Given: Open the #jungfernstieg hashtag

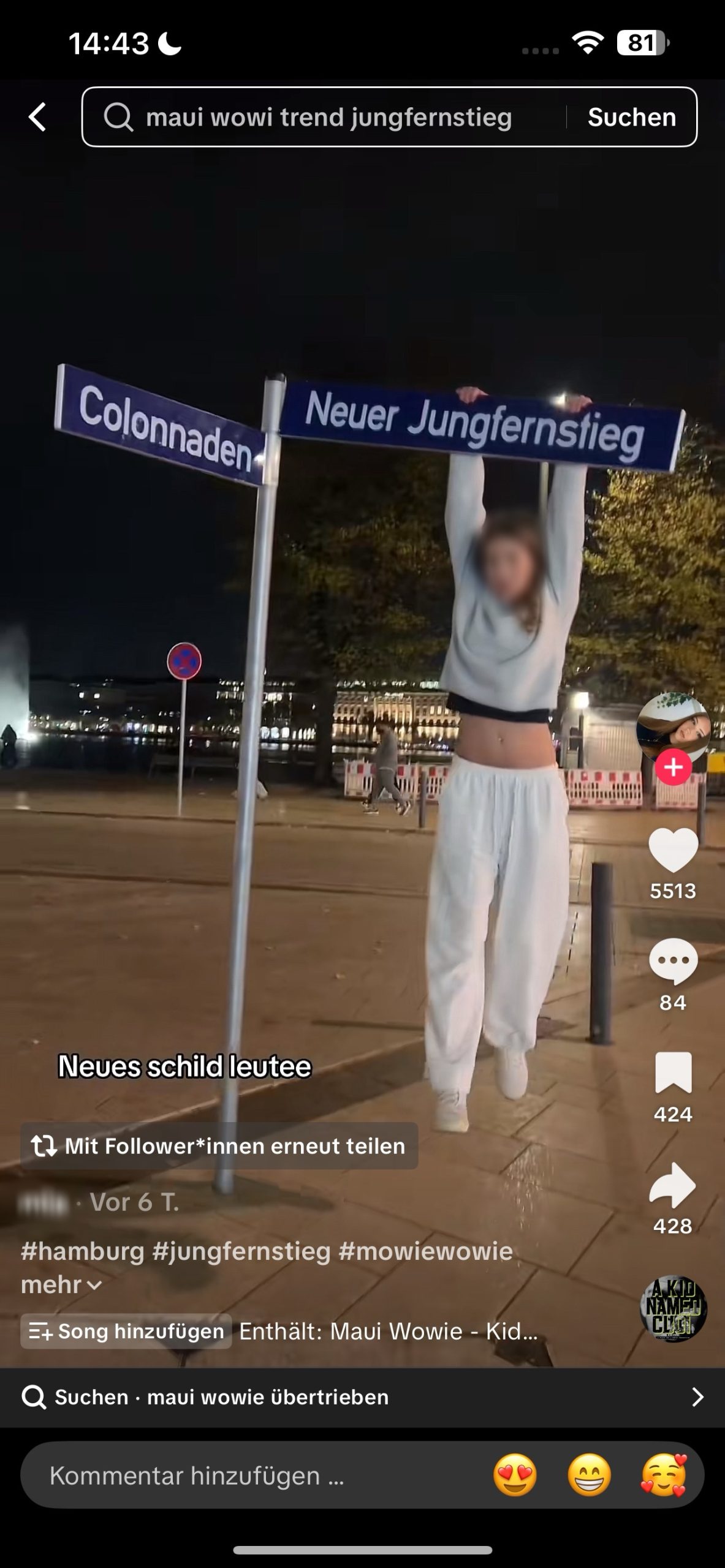Looking at the screenshot, I should pos(241,1251).
